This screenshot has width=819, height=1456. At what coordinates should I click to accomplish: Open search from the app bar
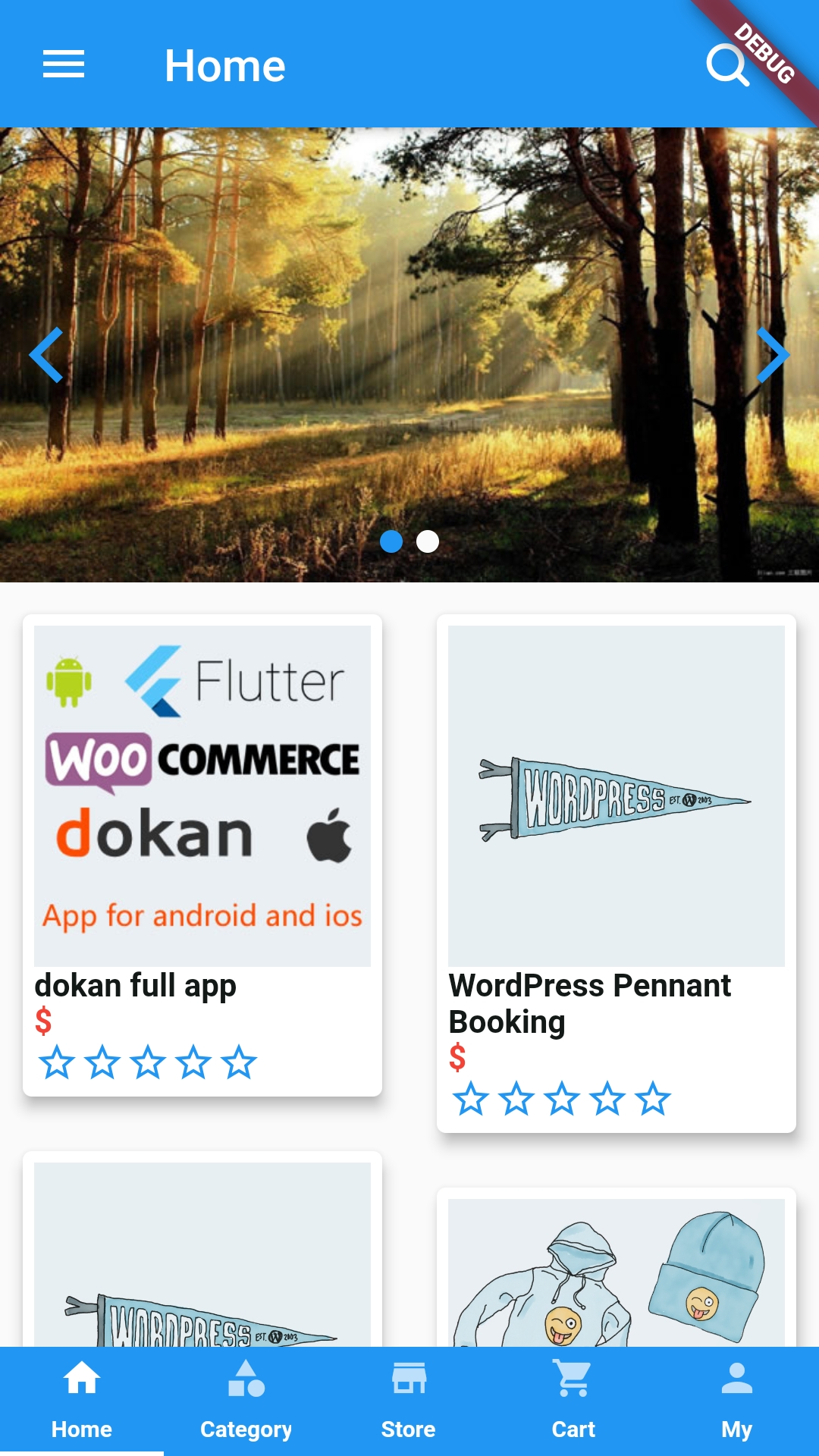point(726,65)
